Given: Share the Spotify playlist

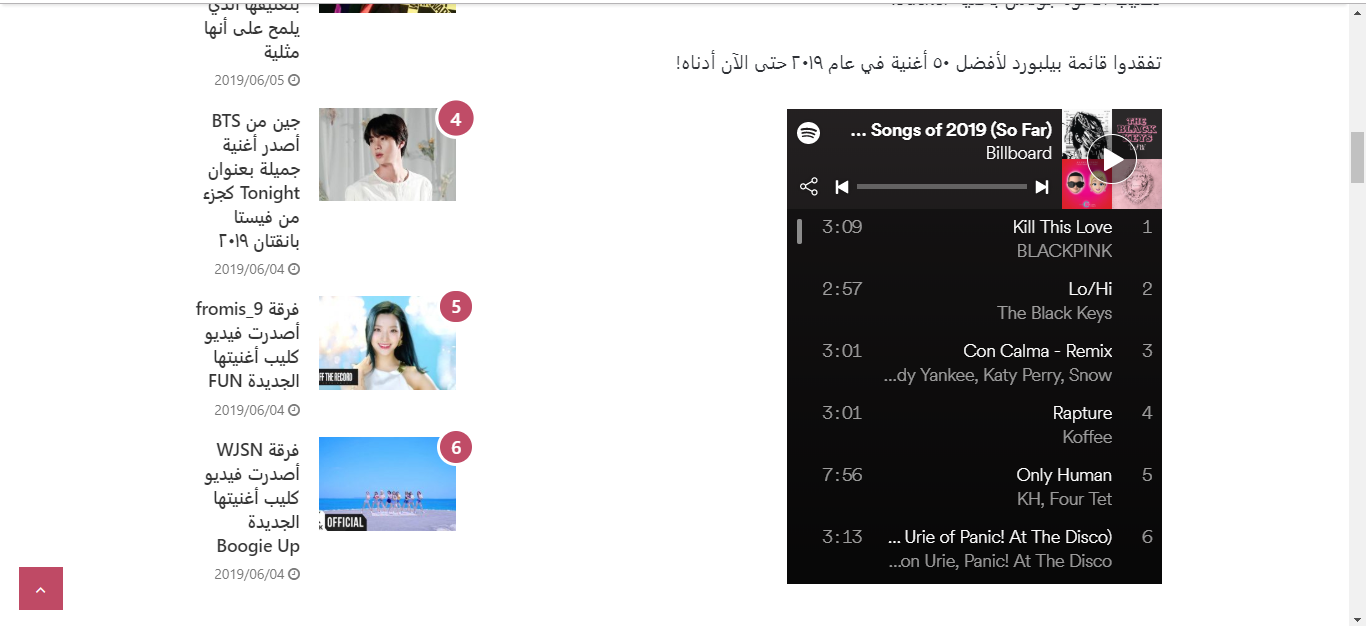Looking at the screenshot, I should point(809,187).
